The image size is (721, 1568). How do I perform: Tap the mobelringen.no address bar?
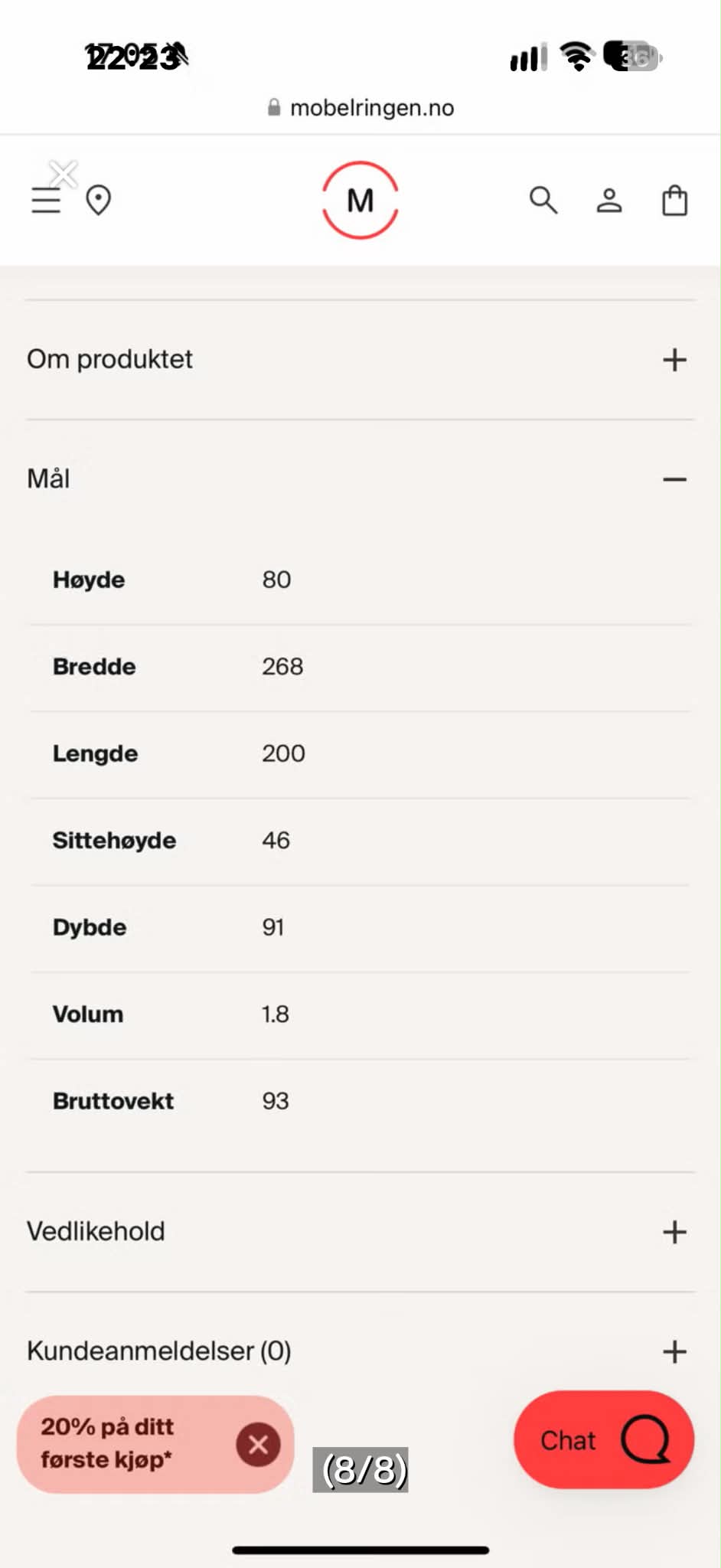pyautogui.click(x=360, y=108)
